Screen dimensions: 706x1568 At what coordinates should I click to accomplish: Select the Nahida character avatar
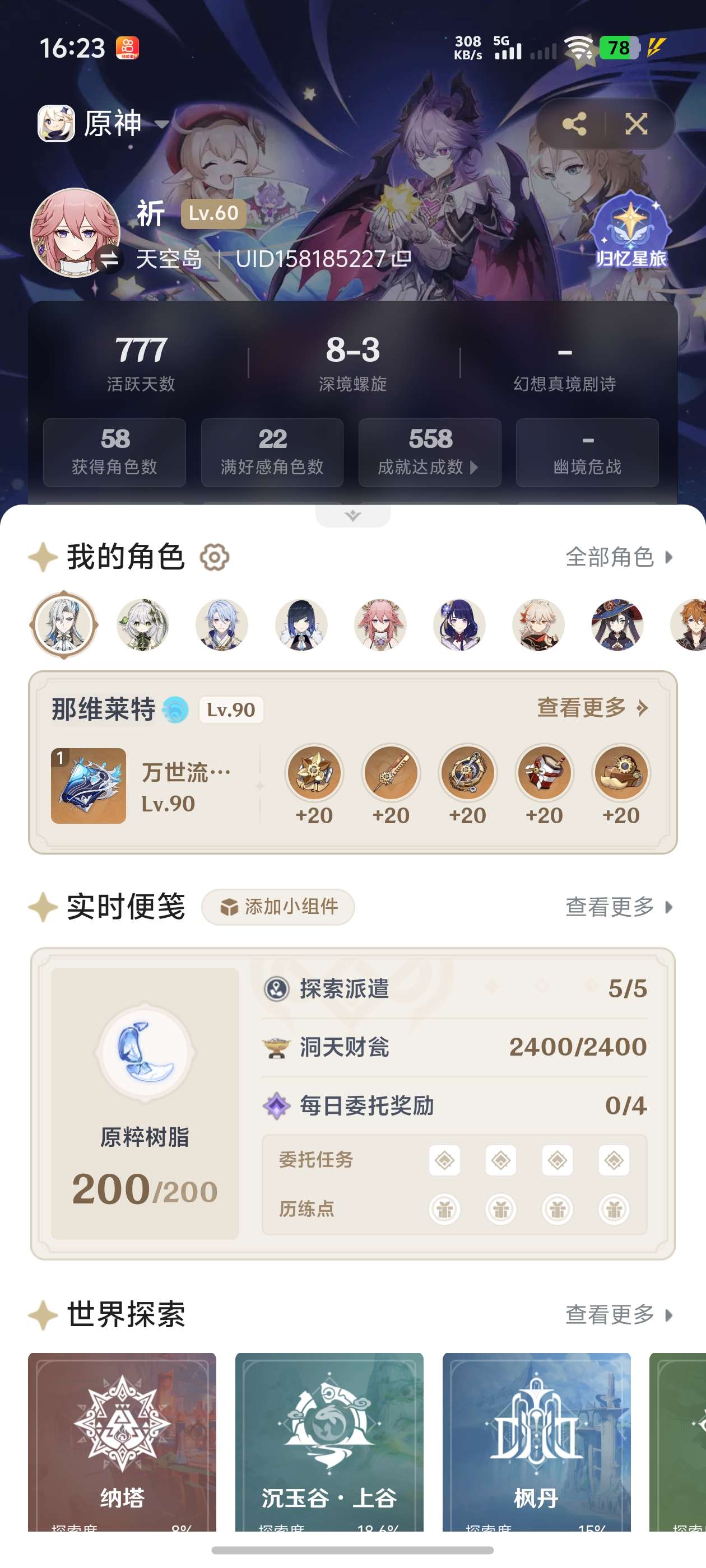(142, 624)
